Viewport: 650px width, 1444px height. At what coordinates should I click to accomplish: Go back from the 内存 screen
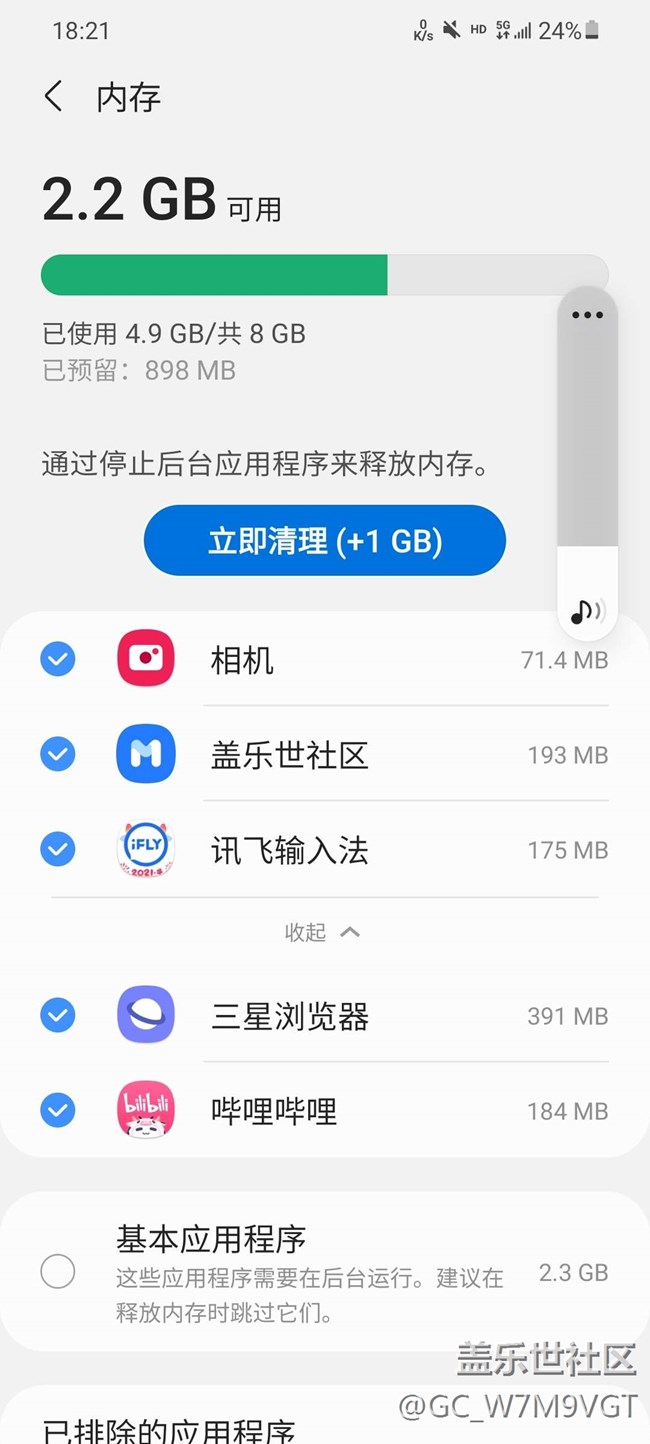pyautogui.click(x=54, y=97)
